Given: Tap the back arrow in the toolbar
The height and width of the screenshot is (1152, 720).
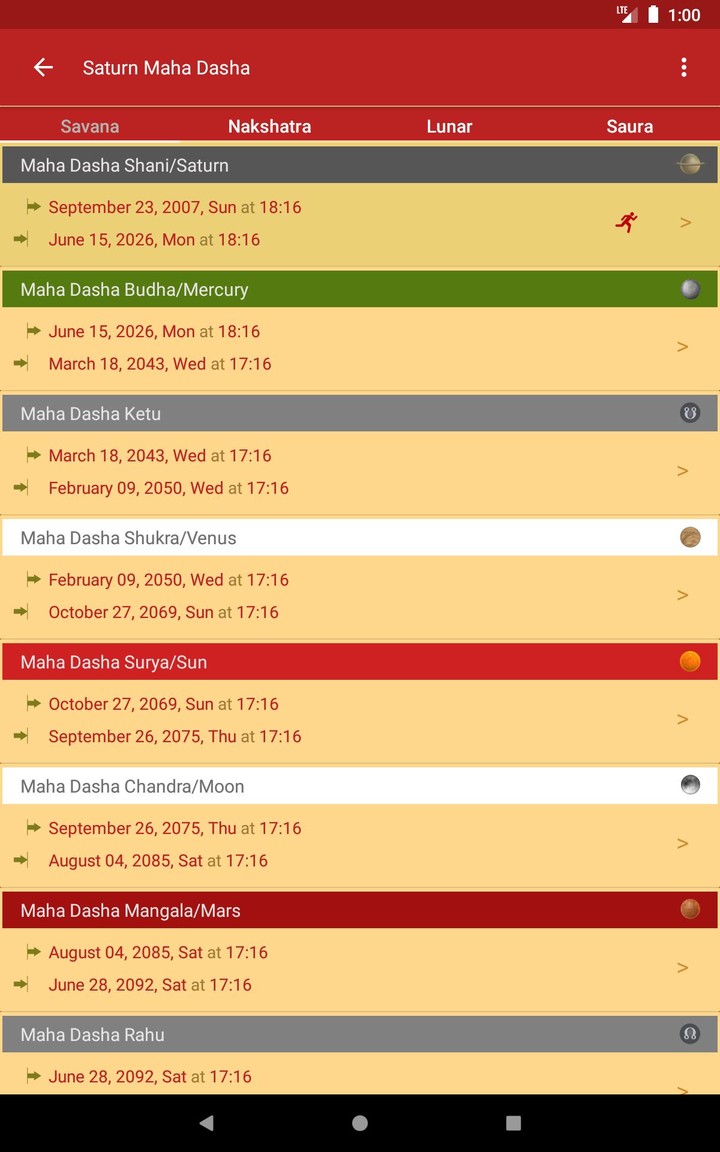Looking at the screenshot, I should tap(43, 67).
